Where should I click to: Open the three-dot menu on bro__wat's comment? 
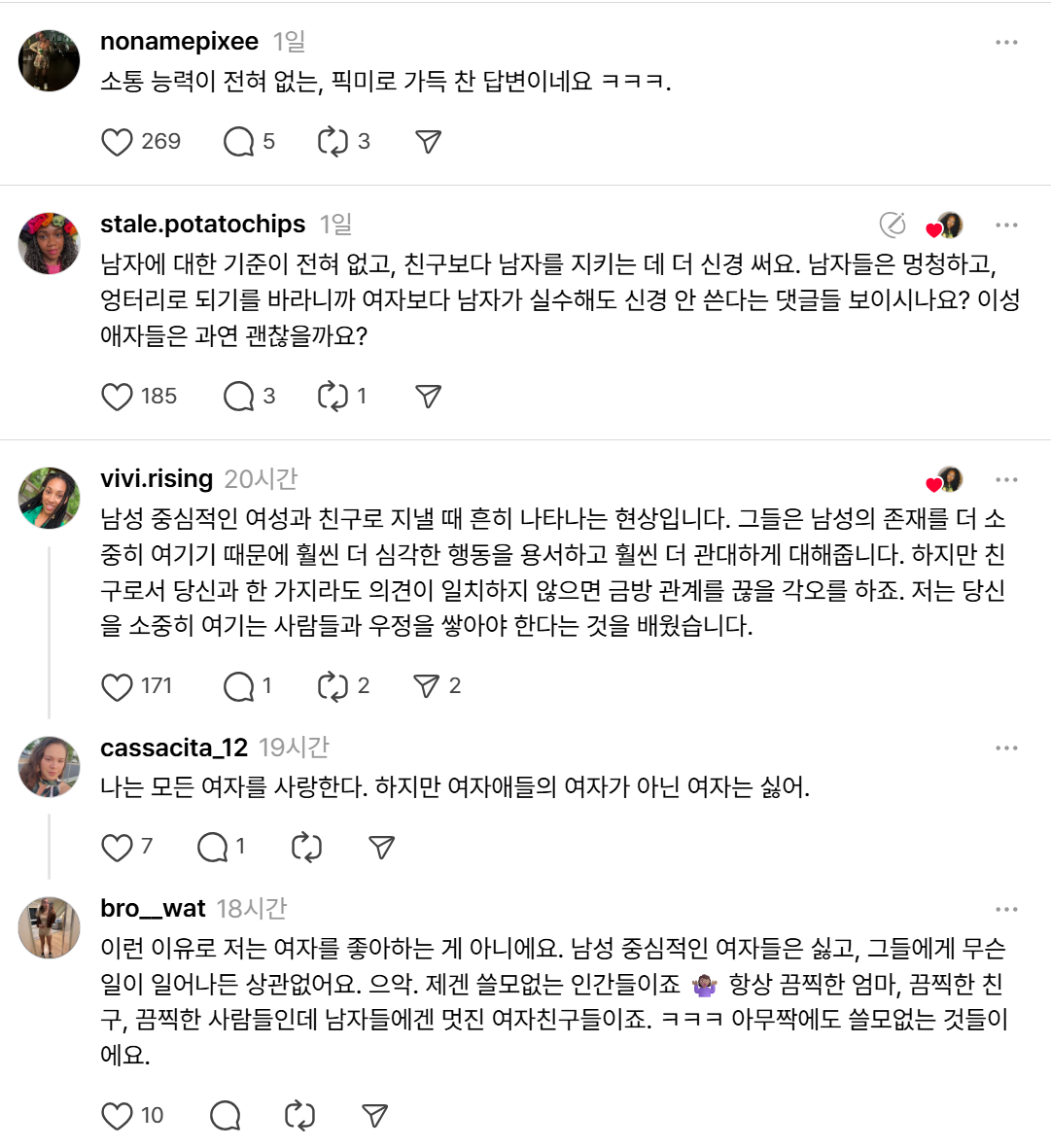pyautogui.click(x=1007, y=909)
